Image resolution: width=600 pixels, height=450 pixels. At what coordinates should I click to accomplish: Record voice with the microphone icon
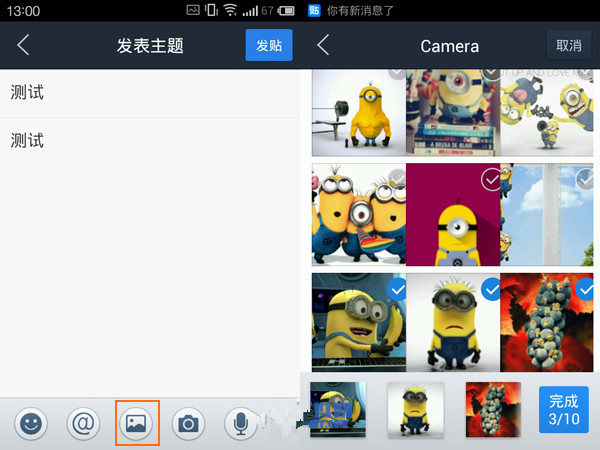(240, 424)
